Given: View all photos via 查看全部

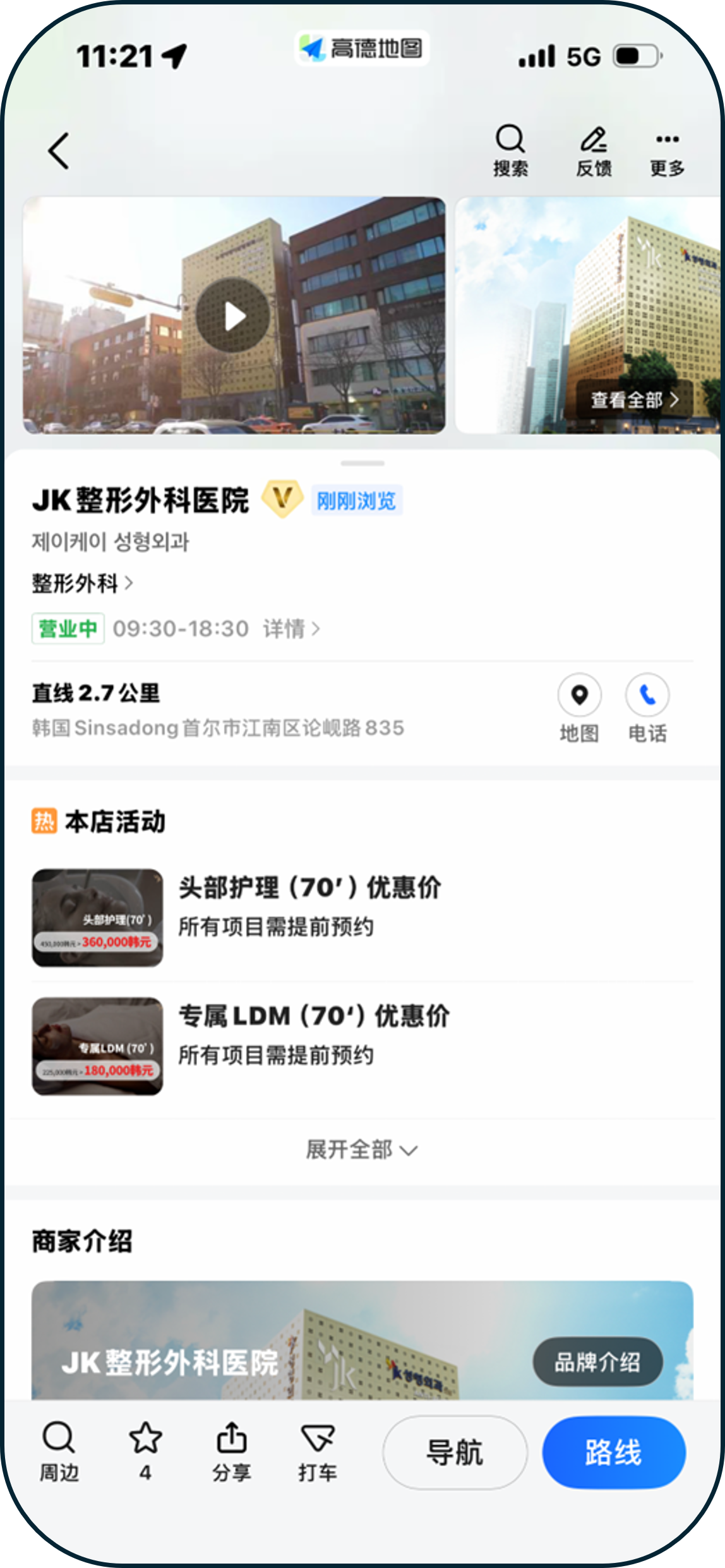Looking at the screenshot, I should (x=634, y=400).
